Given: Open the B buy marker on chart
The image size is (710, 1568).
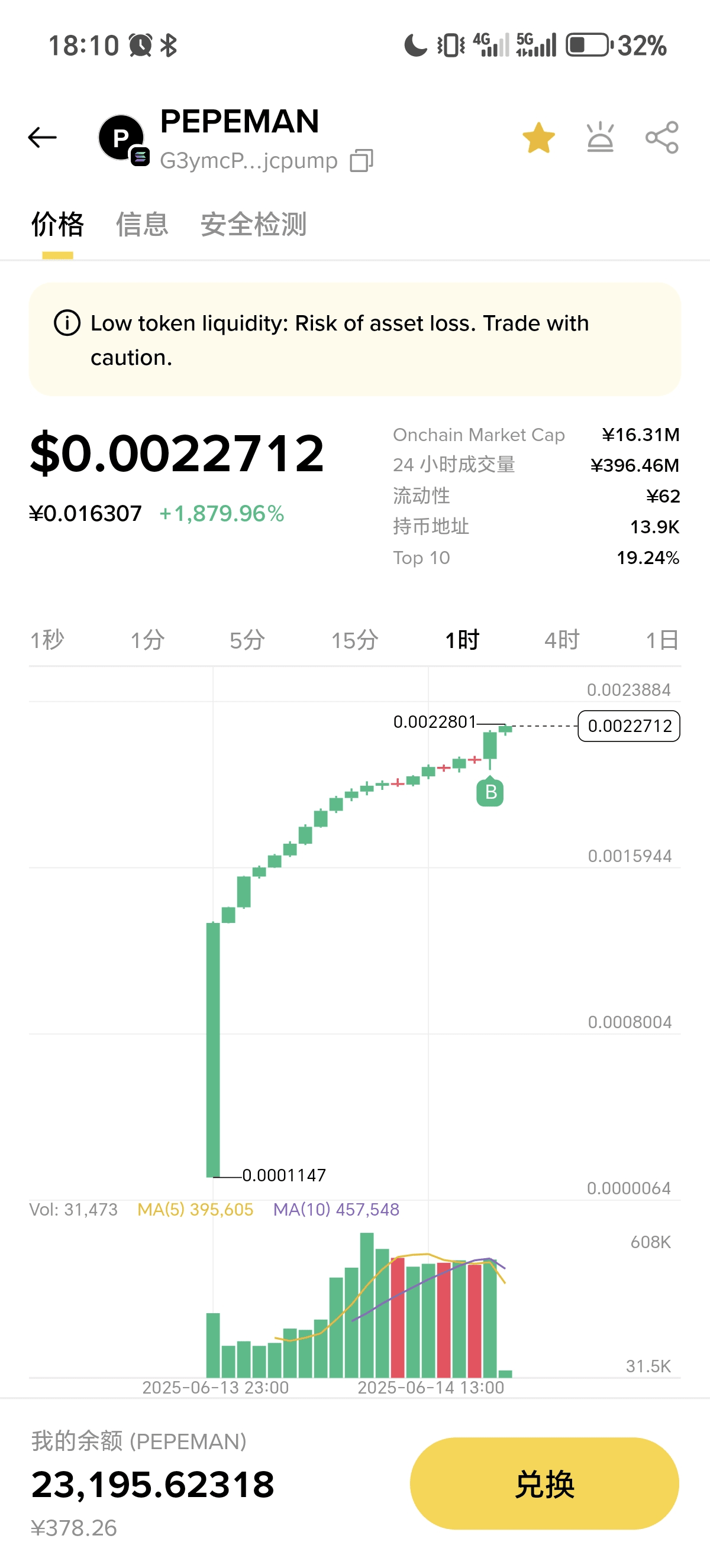Looking at the screenshot, I should pos(490,792).
